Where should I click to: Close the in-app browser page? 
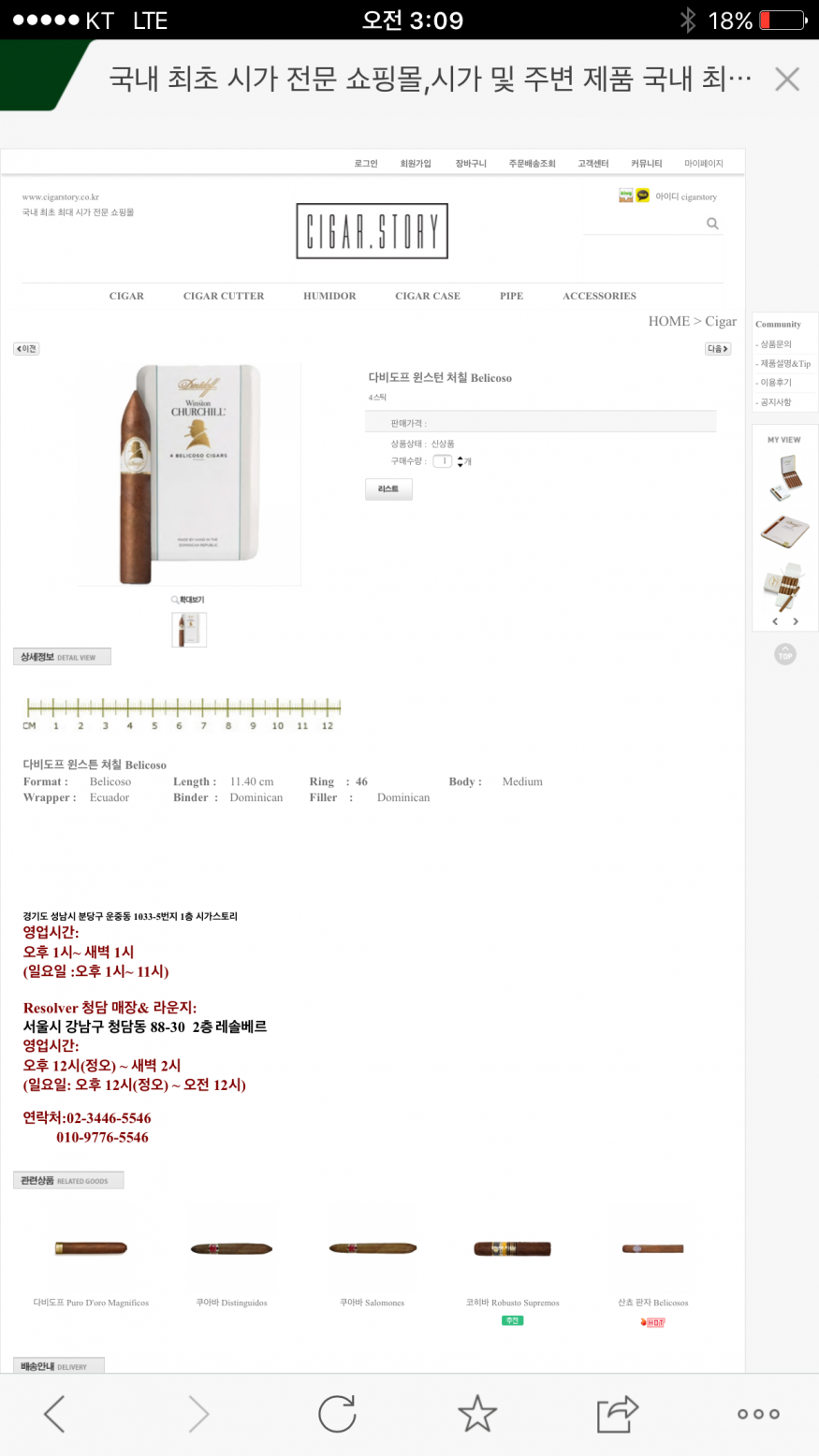(787, 80)
